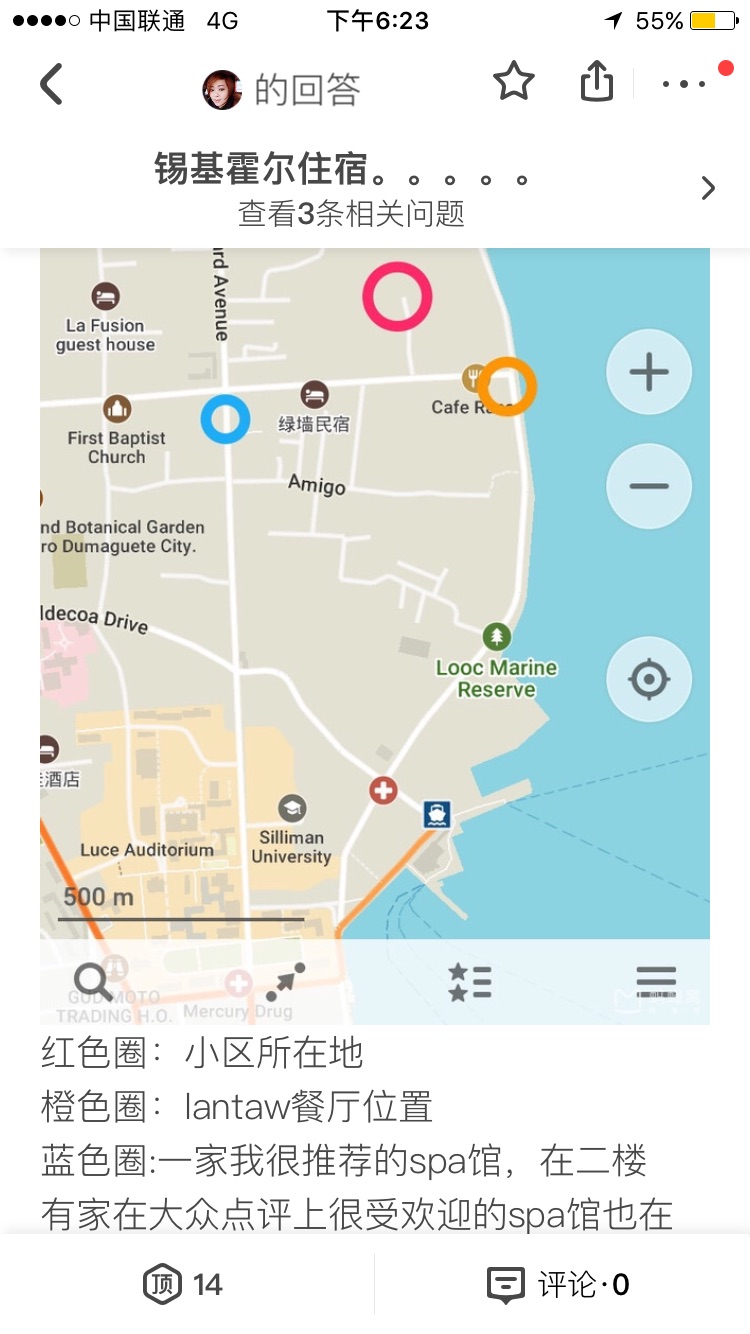Go back to the previous page
Screen dimensions: 750x1334
(52, 84)
